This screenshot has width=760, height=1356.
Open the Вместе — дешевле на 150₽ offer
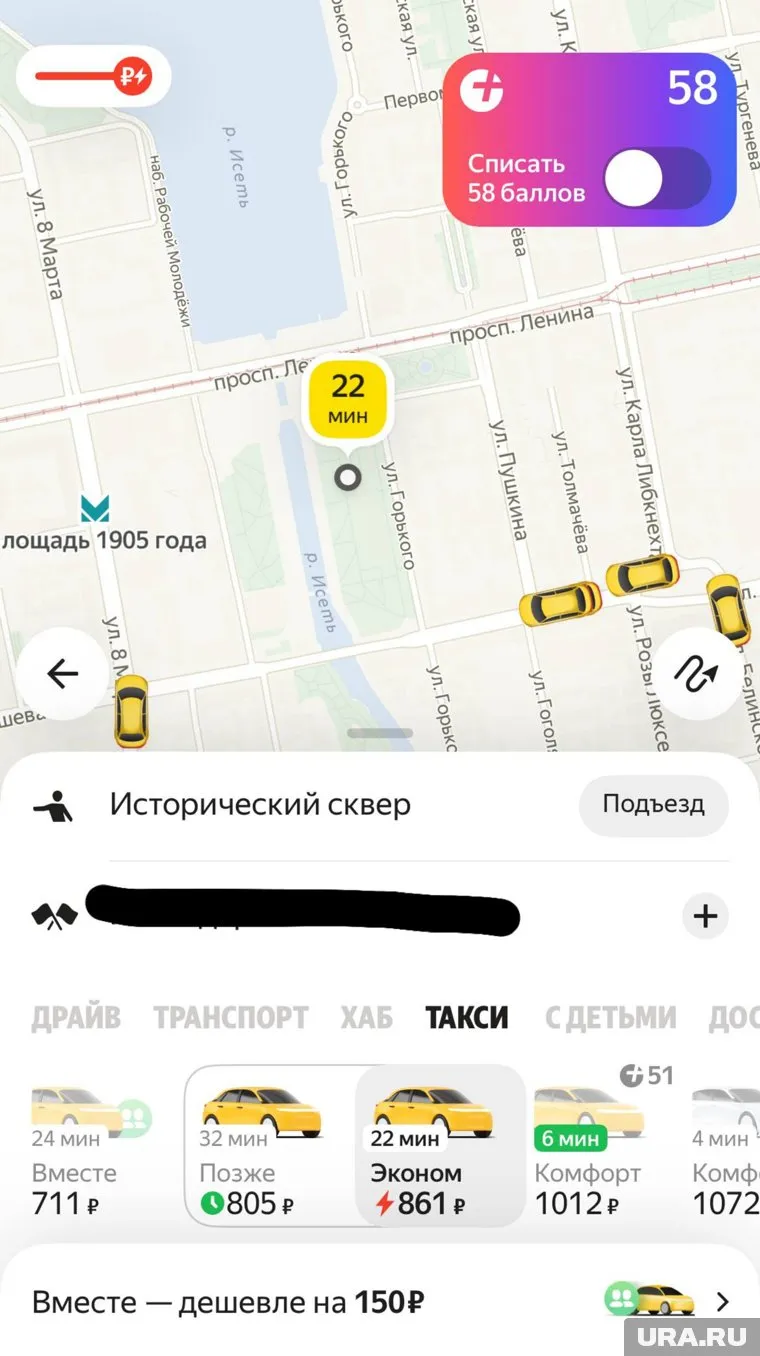[380, 1303]
